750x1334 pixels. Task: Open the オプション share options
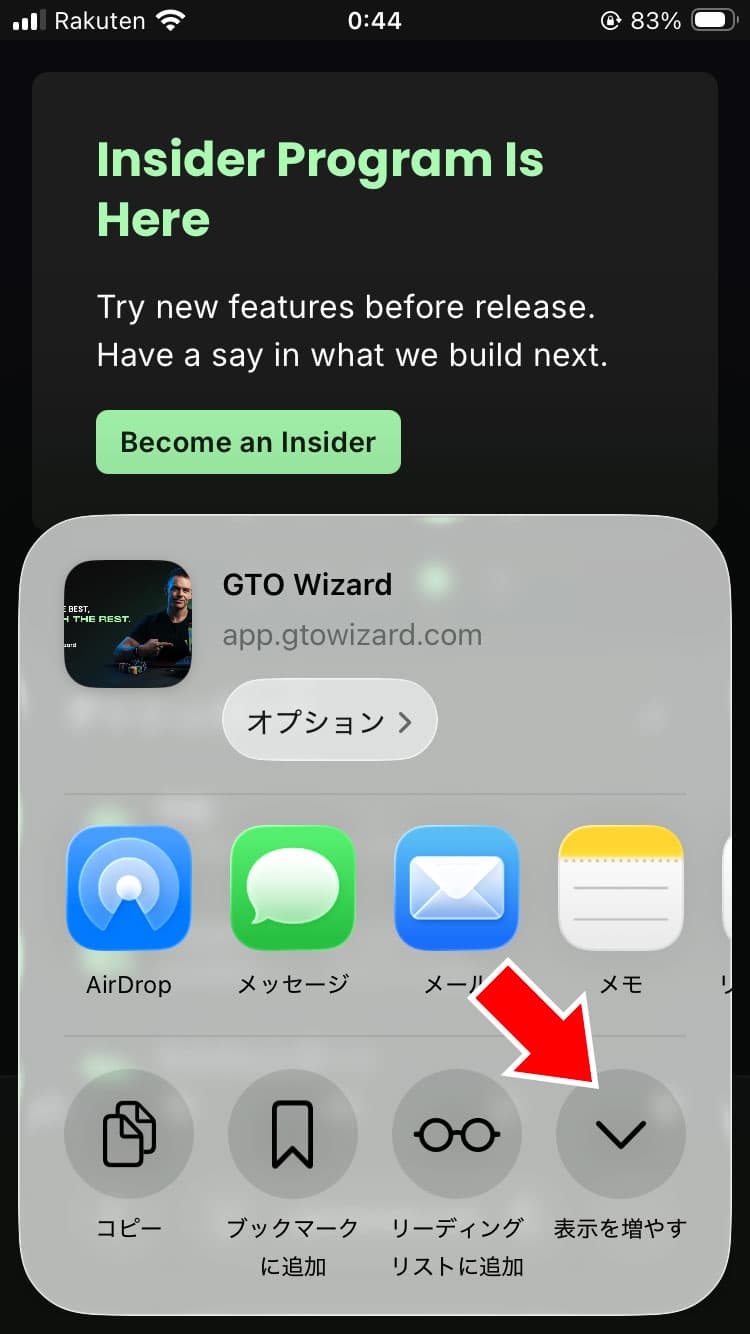tap(329, 720)
